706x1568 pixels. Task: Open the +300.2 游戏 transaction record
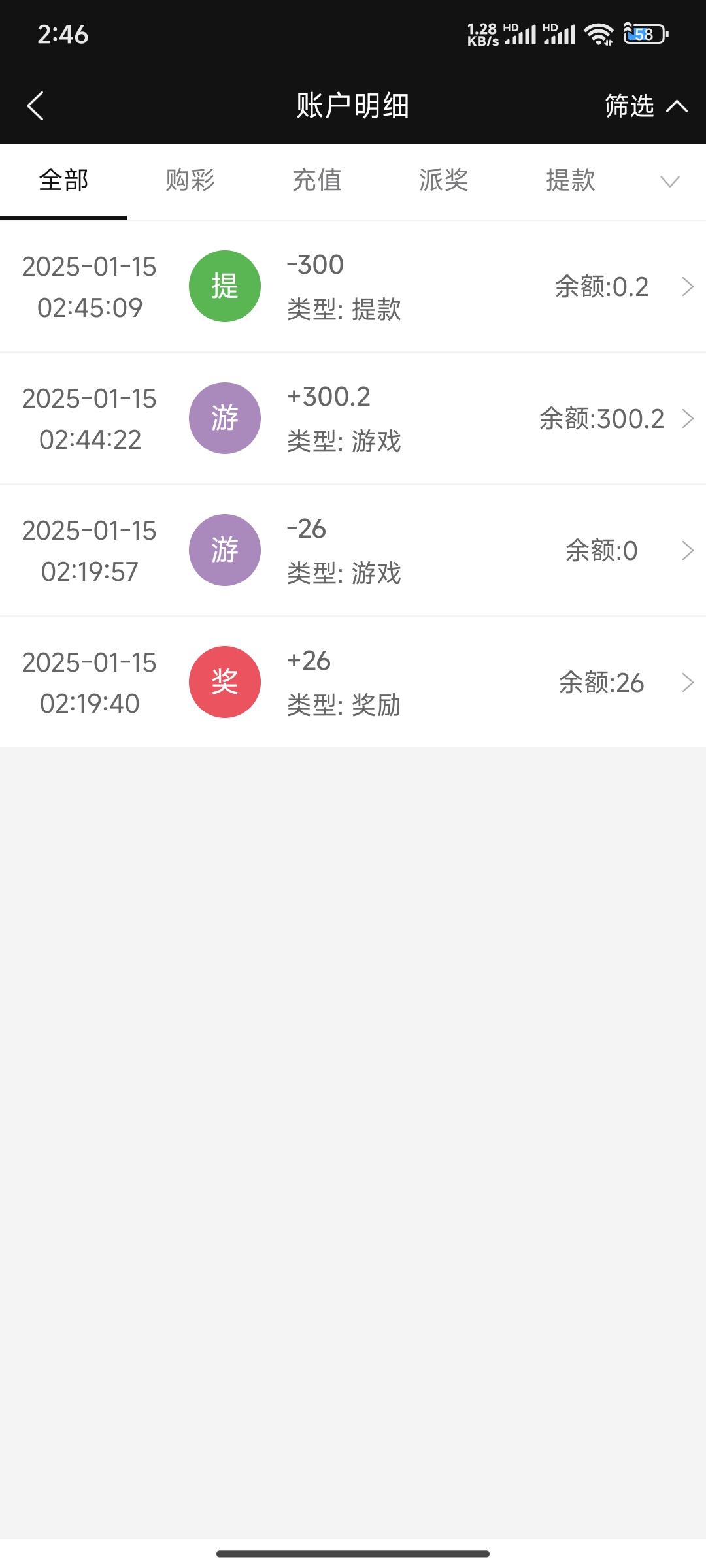tap(353, 419)
